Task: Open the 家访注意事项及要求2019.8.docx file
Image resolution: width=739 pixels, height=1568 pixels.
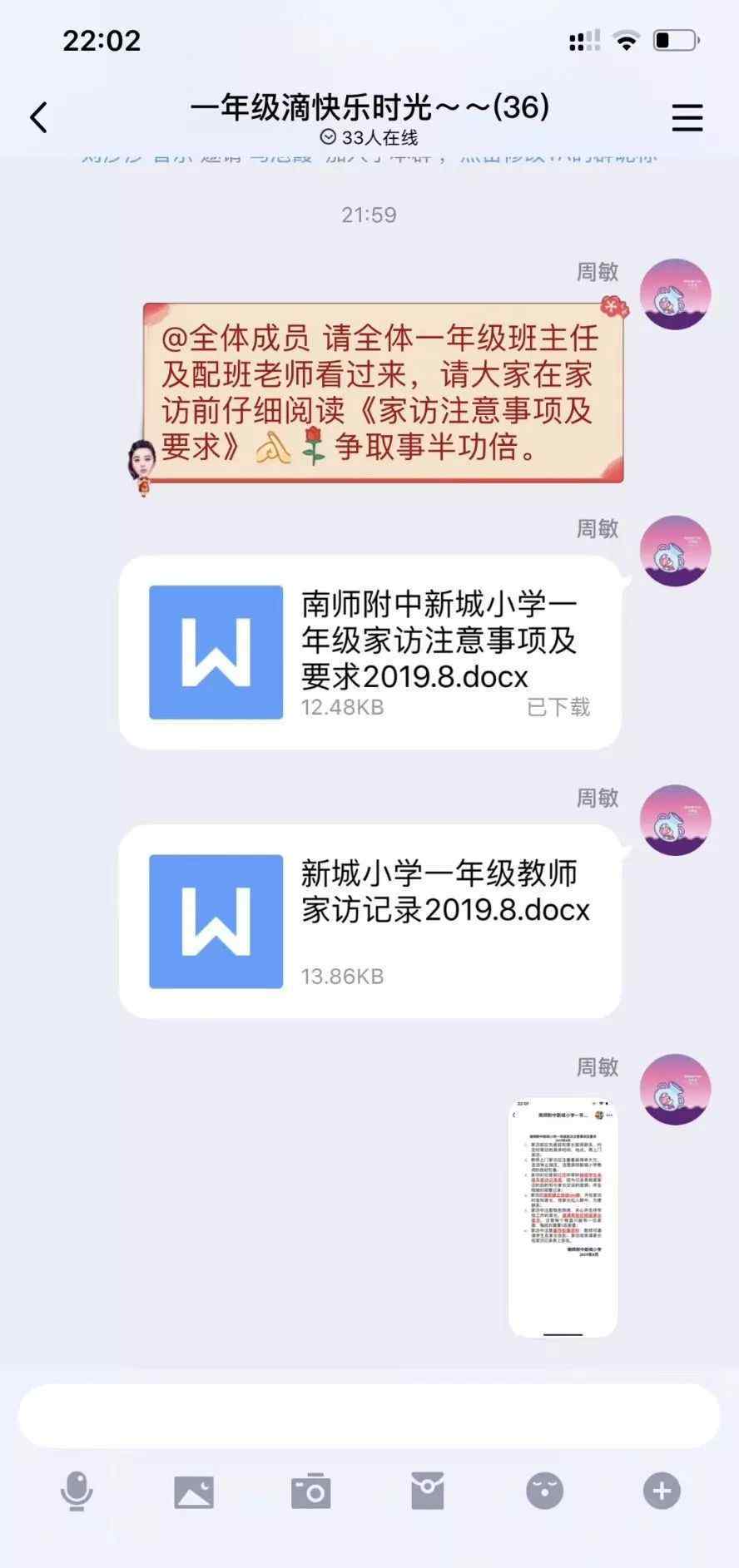Action: (370, 653)
